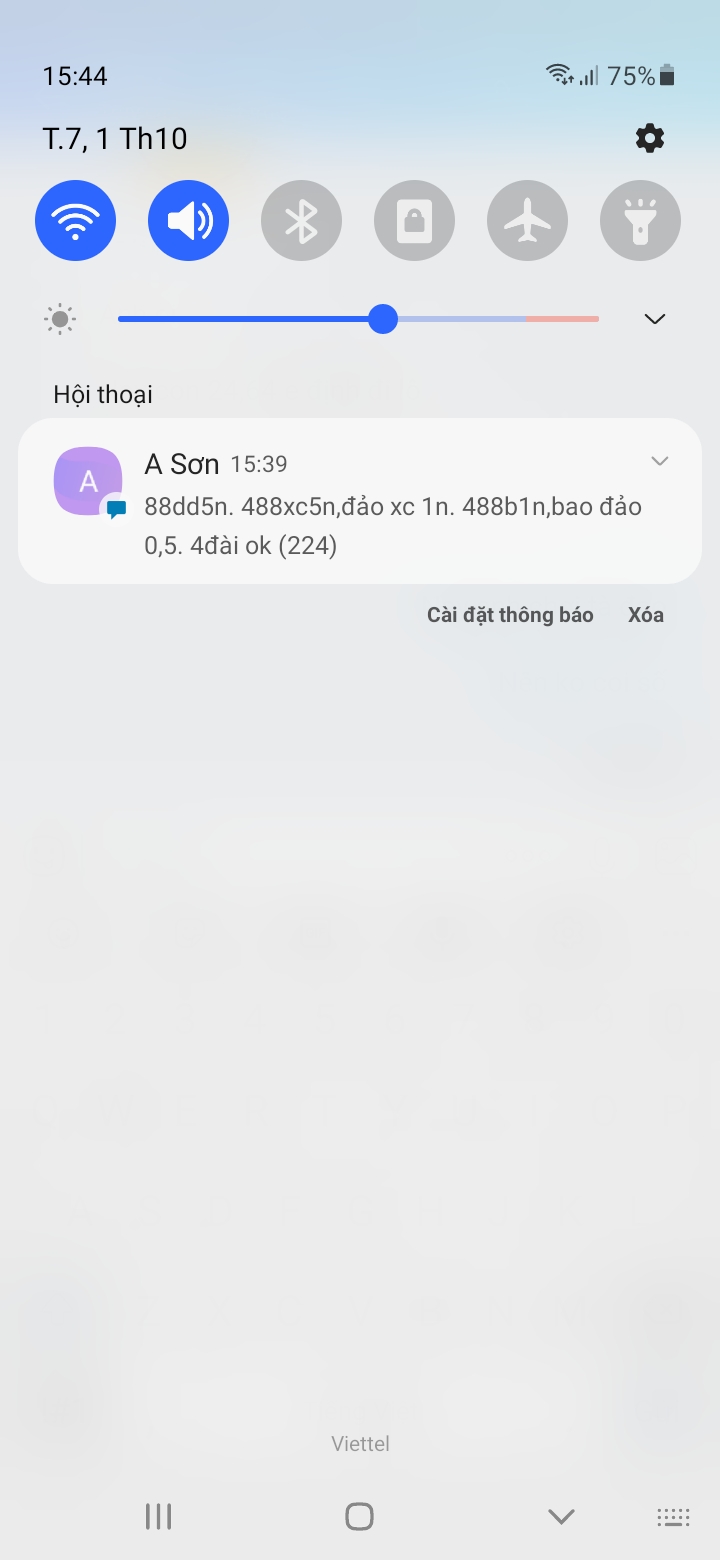
Task: Tap Xóa to clear notifications
Action: (x=645, y=614)
